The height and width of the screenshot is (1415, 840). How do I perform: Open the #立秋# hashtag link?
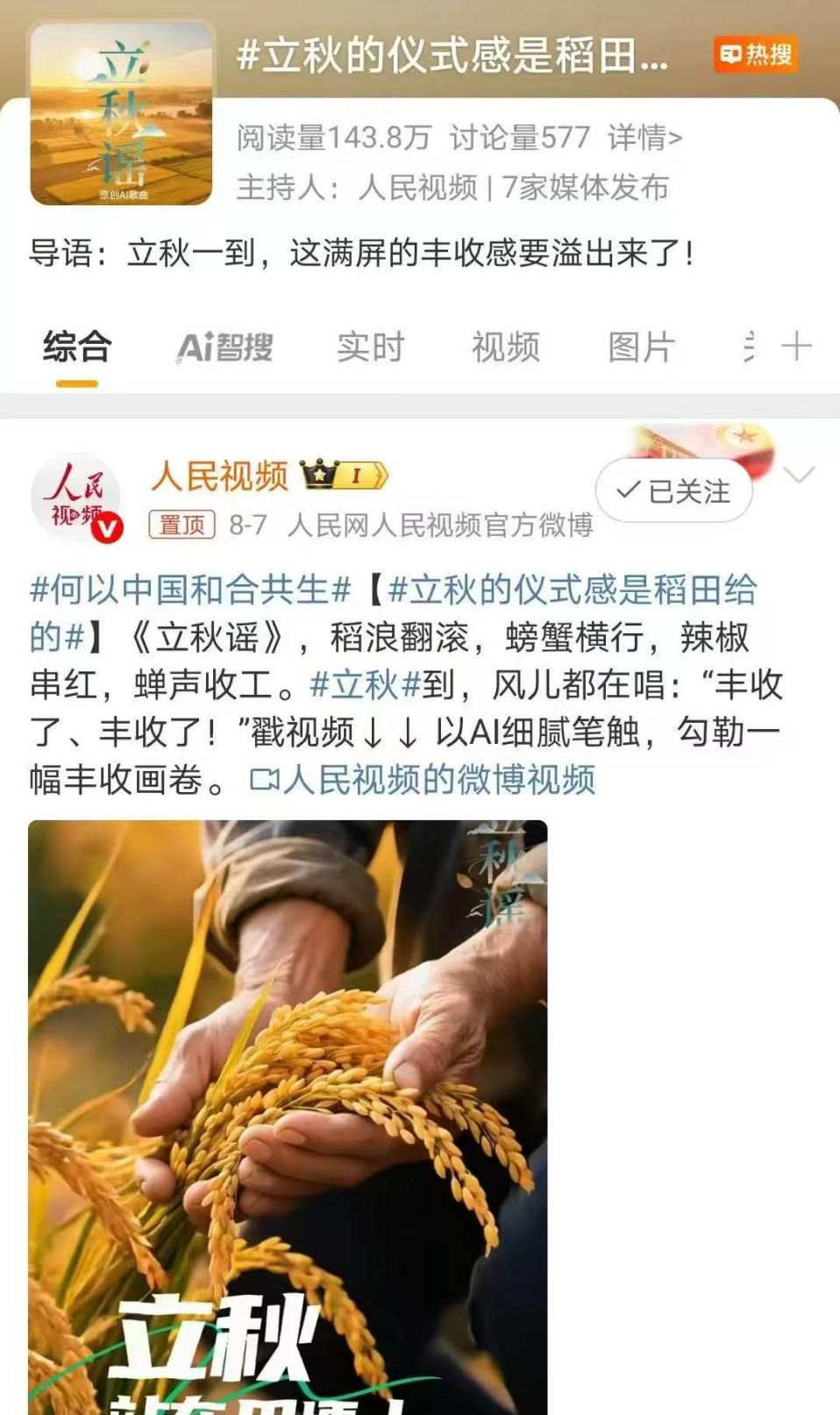tap(366, 684)
